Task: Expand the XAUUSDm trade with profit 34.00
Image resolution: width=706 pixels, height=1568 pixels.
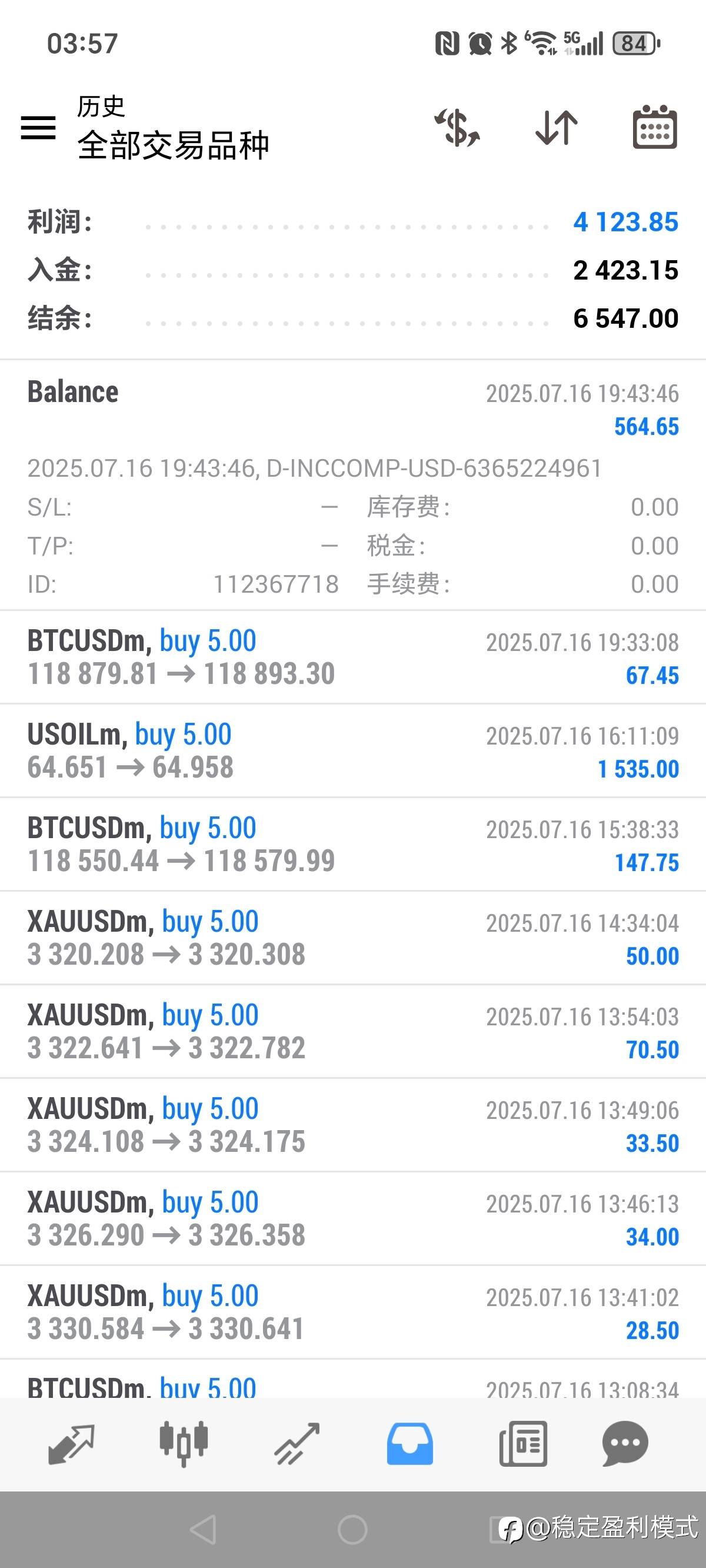Action: click(x=353, y=1219)
